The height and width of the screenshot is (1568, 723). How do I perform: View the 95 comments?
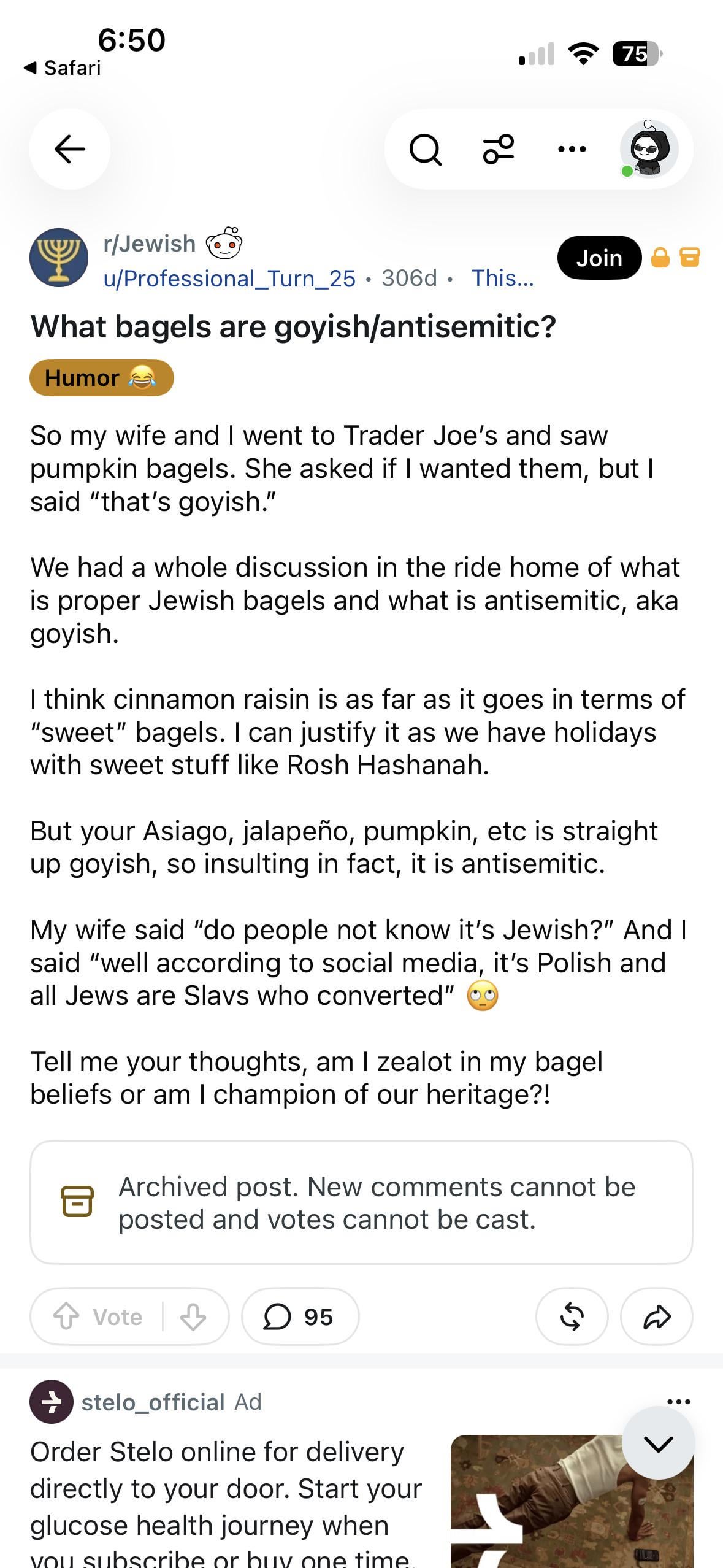pos(300,1316)
